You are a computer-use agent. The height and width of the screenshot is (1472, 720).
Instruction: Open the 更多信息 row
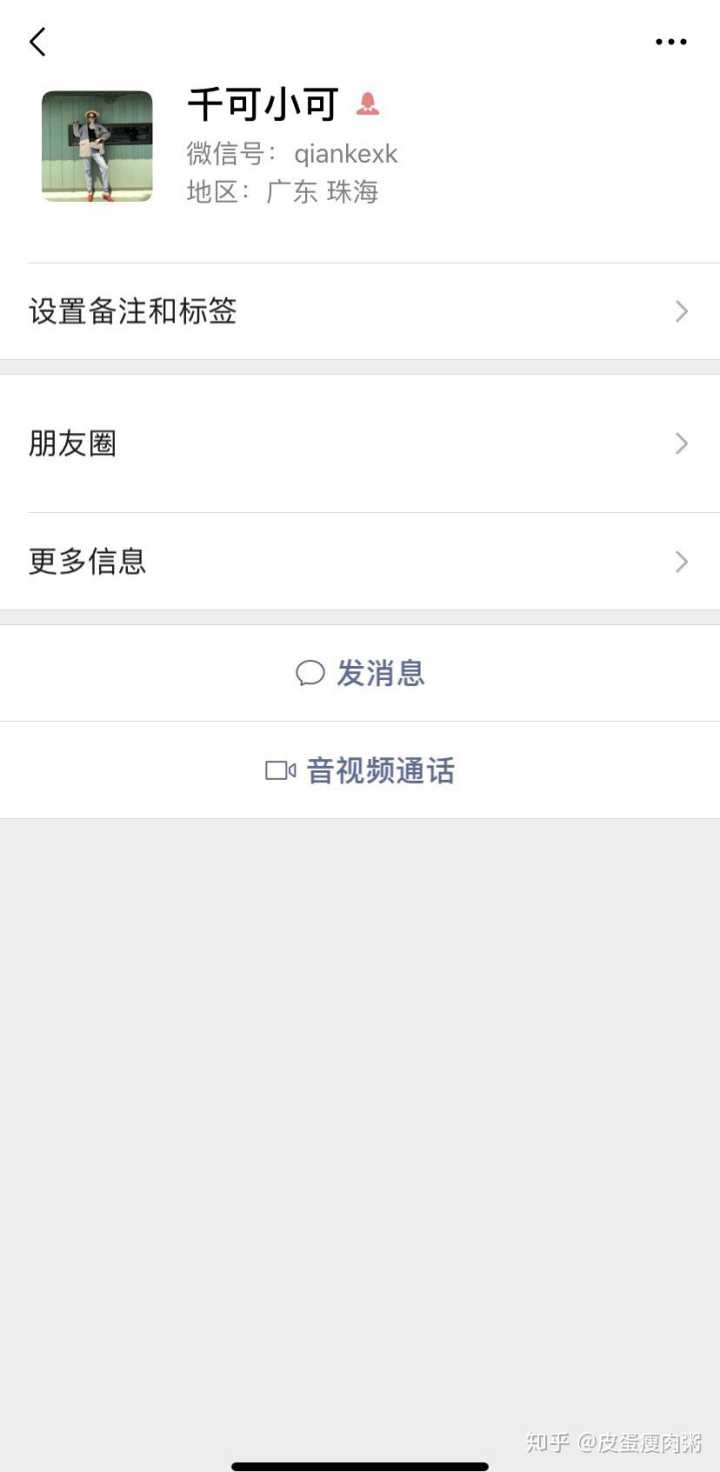[360, 561]
